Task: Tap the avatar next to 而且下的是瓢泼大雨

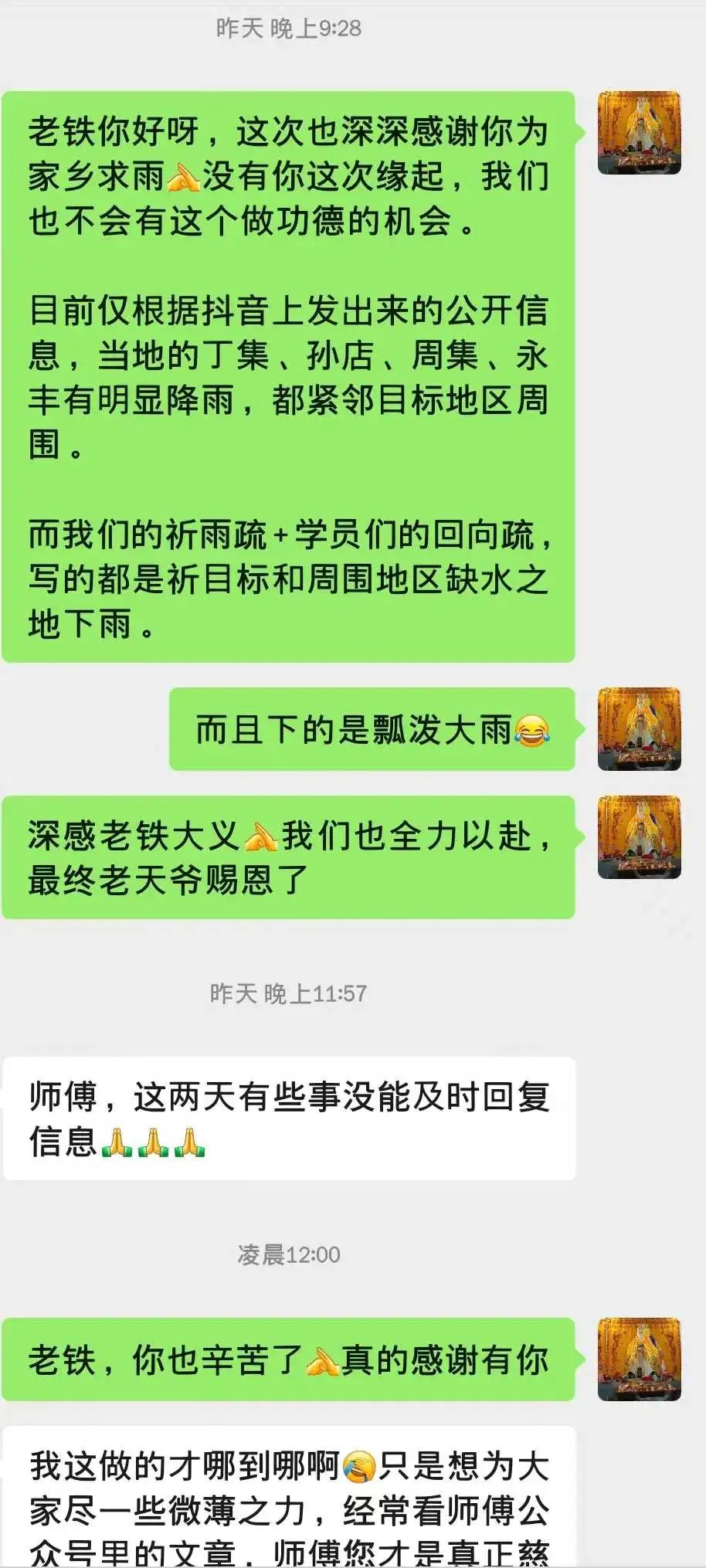Action: 639,728
